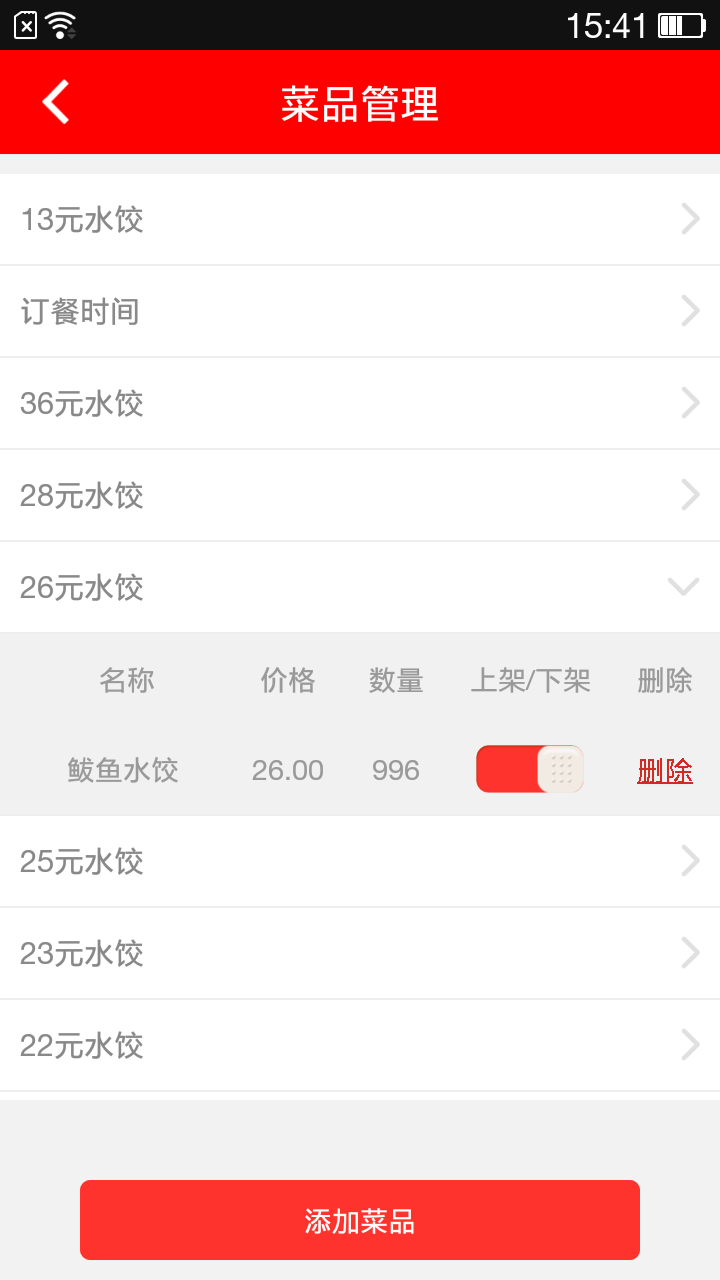
Task: Open the 23元水饺 list entry
Action: pos(360,953)
